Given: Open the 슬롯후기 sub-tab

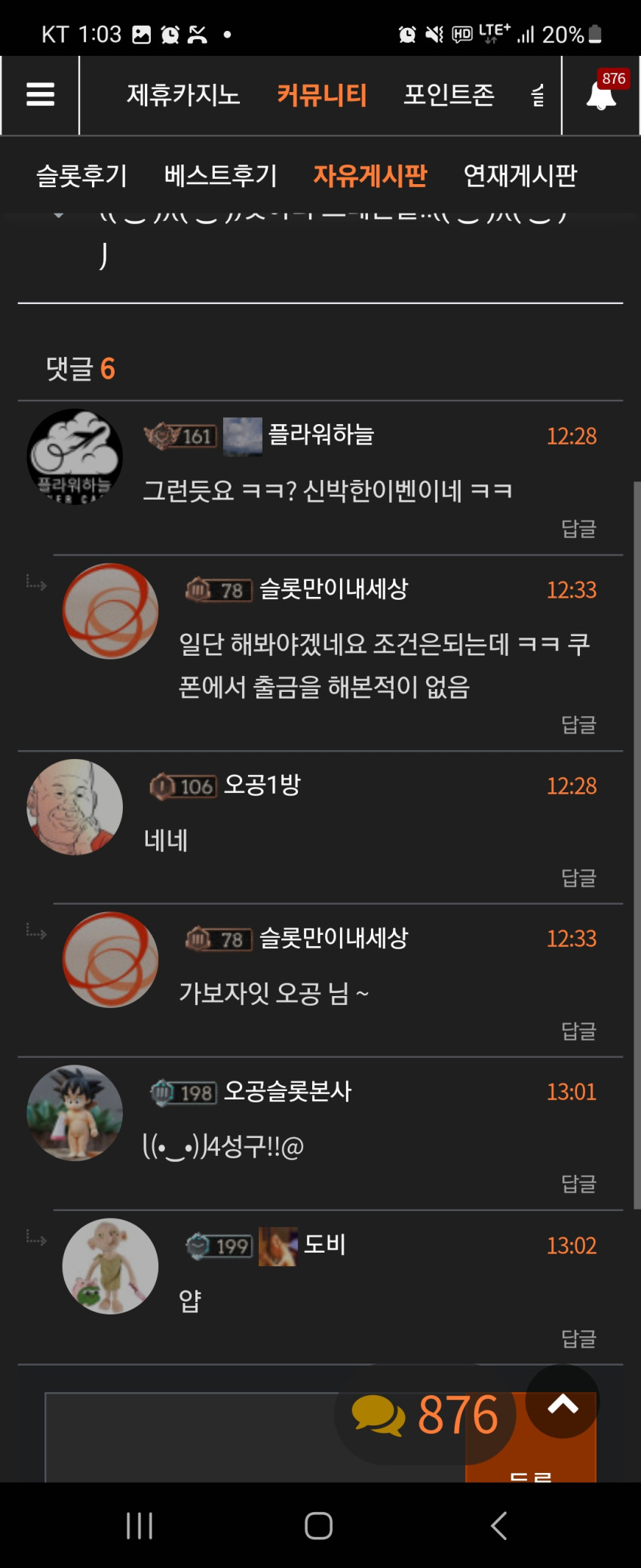Looking at the screenshot, I should (x=82, y=176).
